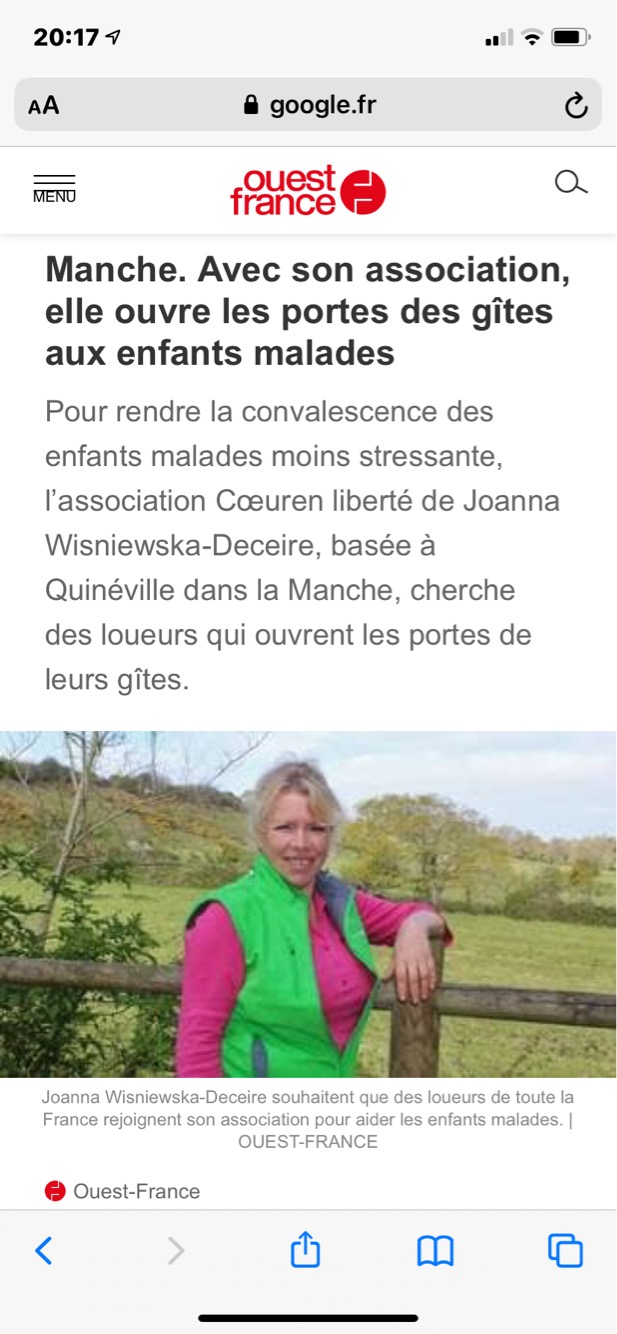Open Safari bookmarks
This screenshot has height=1334, width=617.
tap(435, 1251)
